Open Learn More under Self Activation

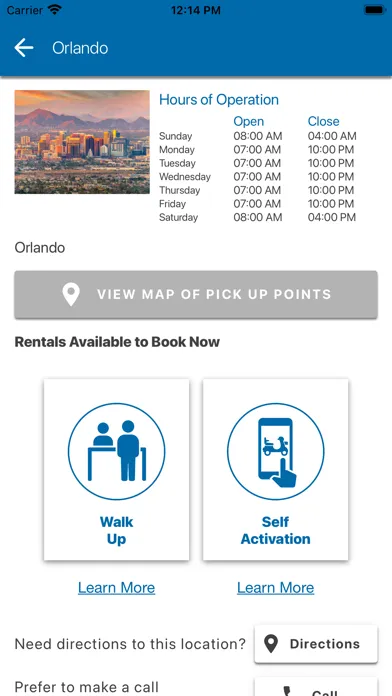click(275, 587)
